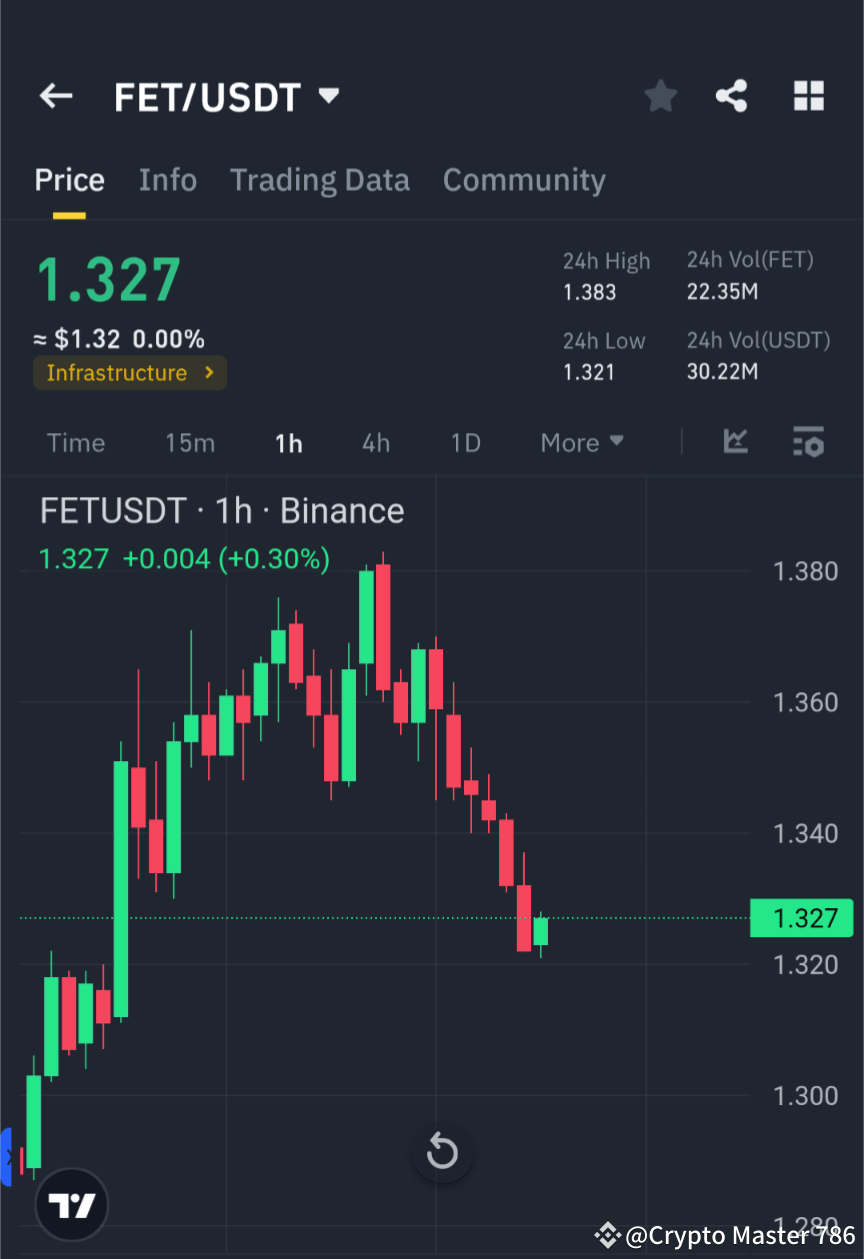Viewport: 864px width, 1259px height.
Task: Select the 15m timeframe
Action: point(190,442)
